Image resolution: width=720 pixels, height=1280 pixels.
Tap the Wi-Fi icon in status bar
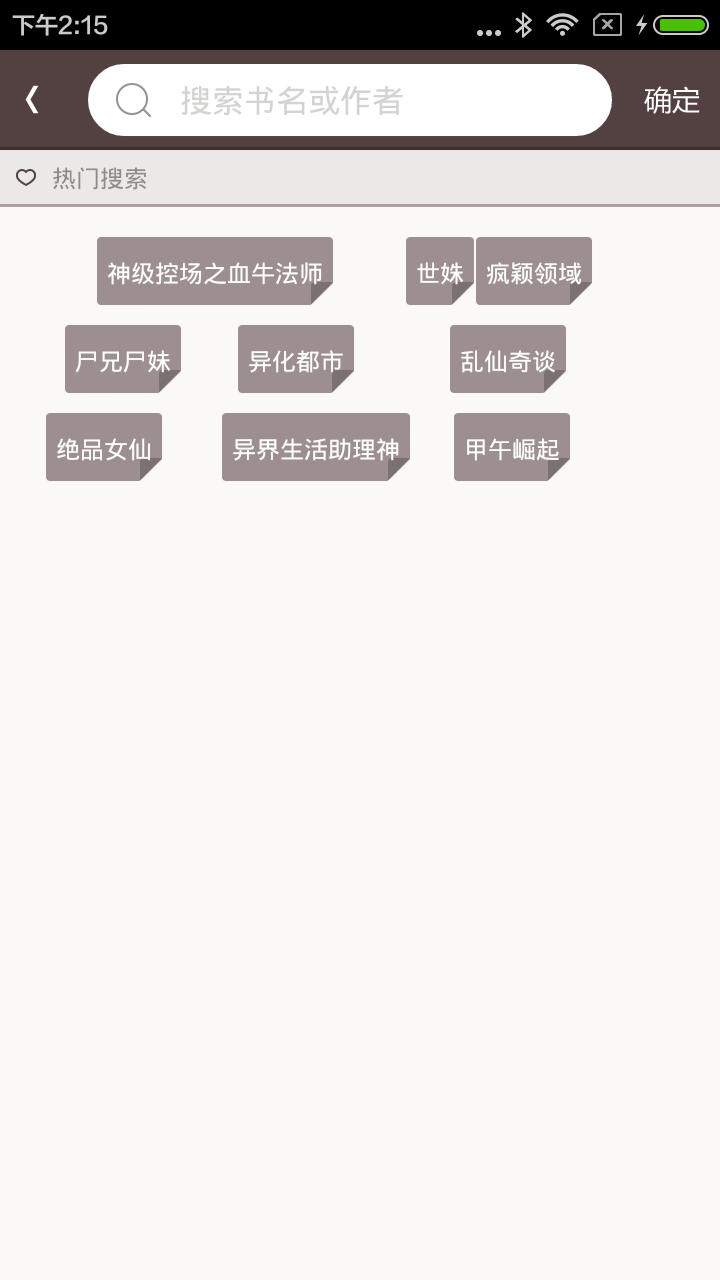coord(562,24)
